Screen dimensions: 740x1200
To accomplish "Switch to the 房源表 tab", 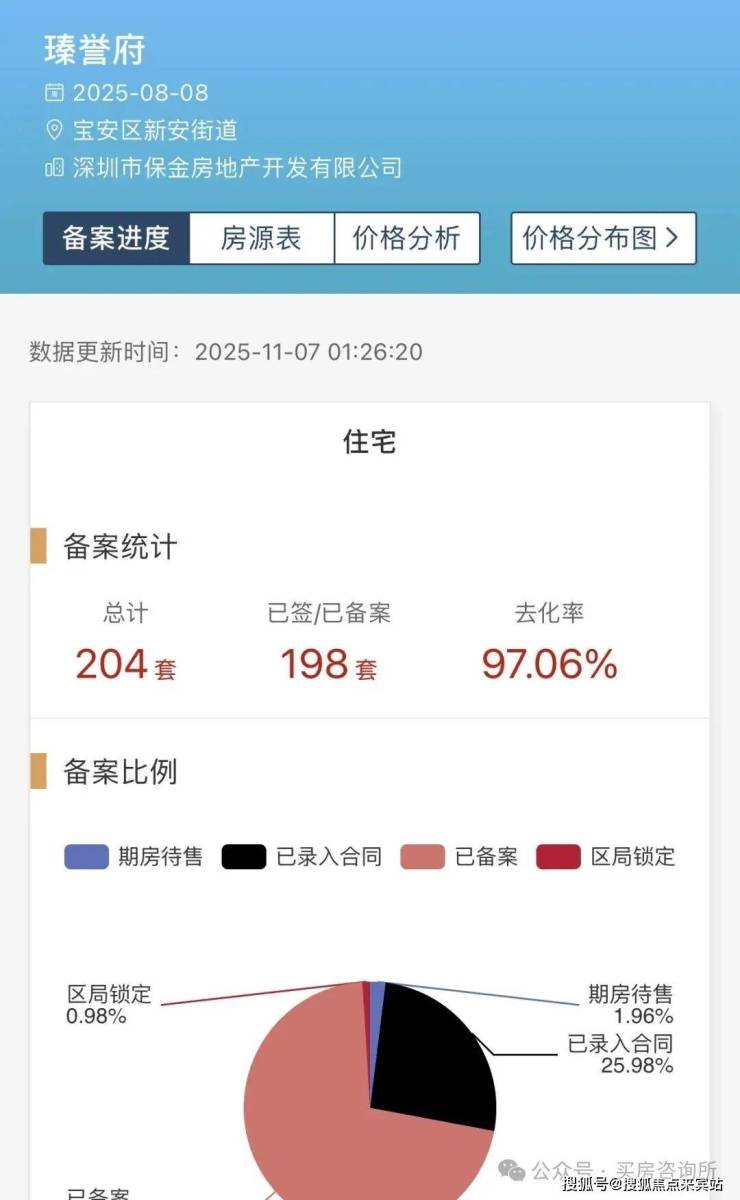I will (261, 238).
